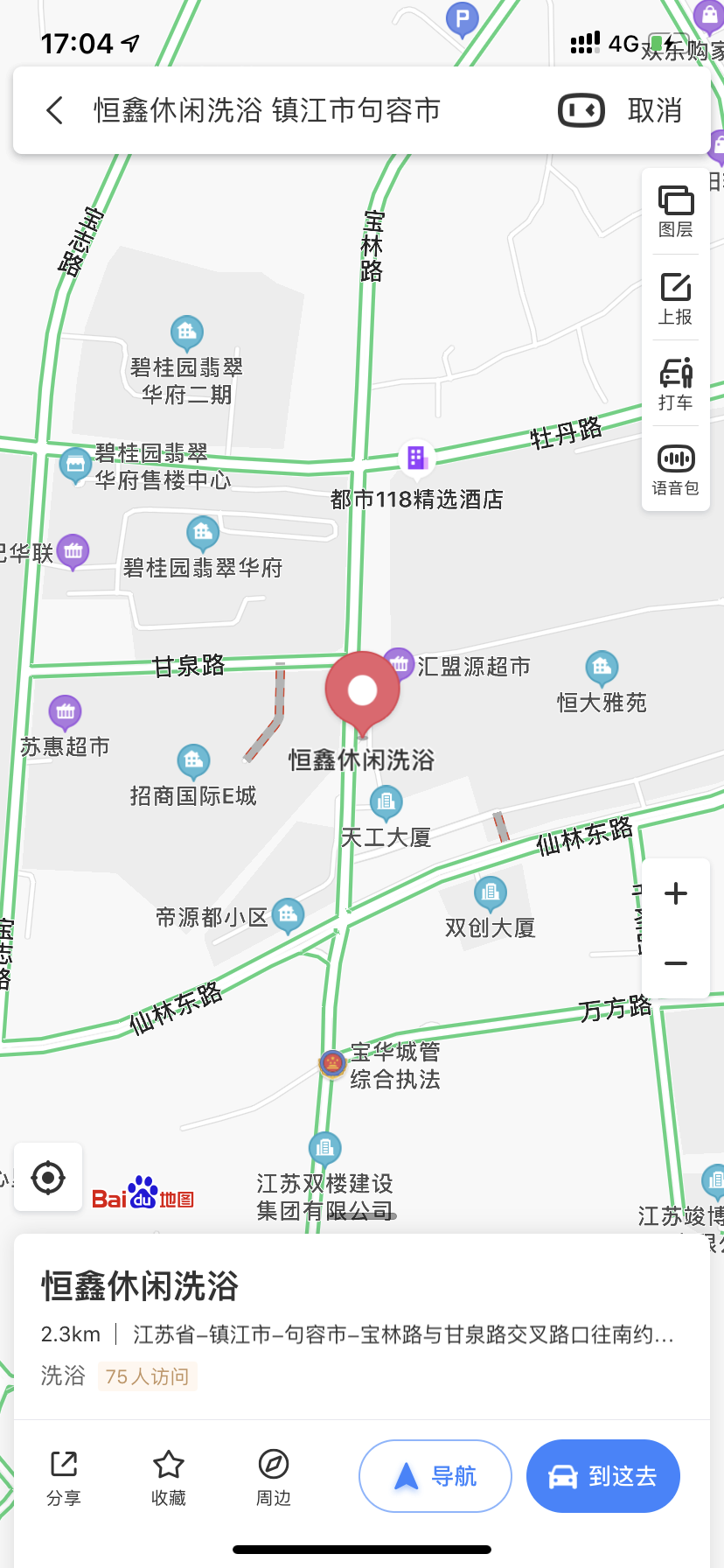Report an issue via 上报

pyautogui.click(x=675, y=297)
